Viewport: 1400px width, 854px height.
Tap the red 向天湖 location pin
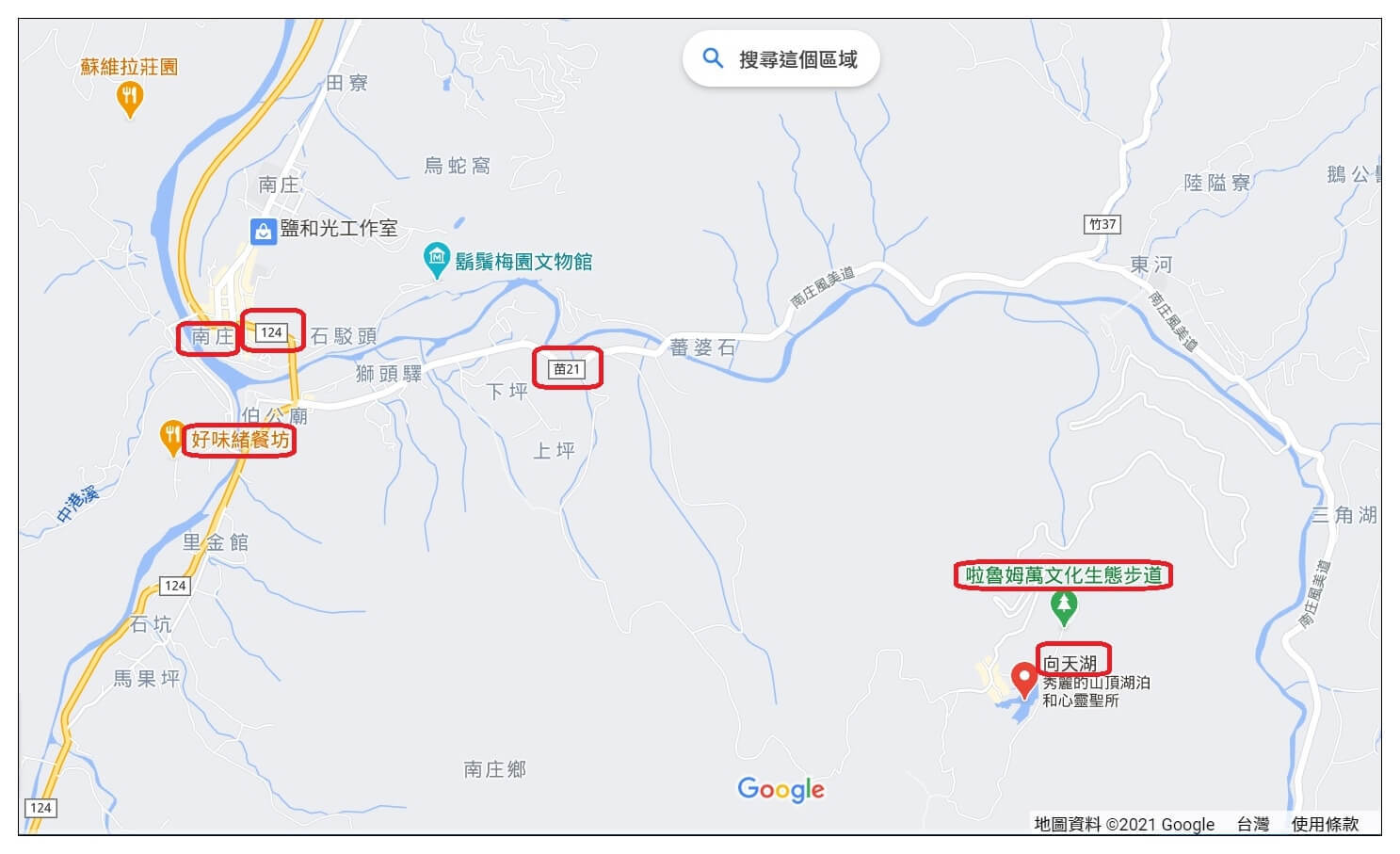[1024, 677]
